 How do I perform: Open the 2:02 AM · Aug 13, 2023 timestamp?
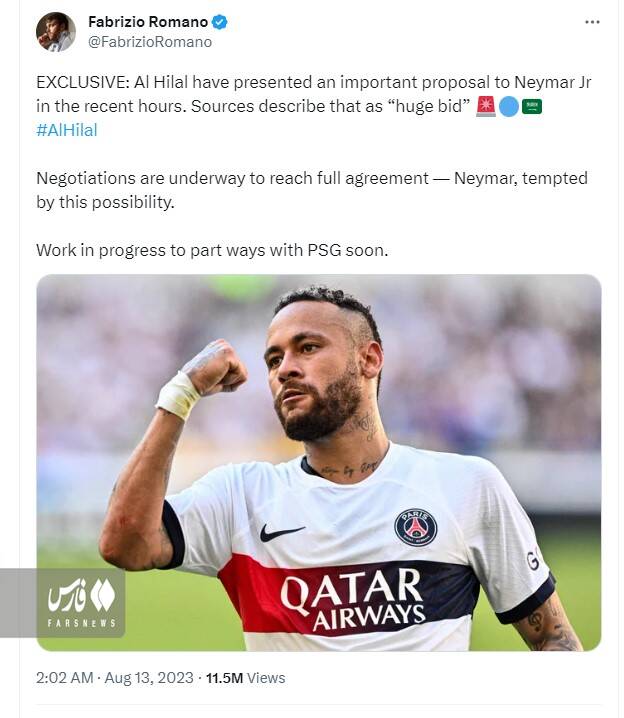tap(116, 678)
